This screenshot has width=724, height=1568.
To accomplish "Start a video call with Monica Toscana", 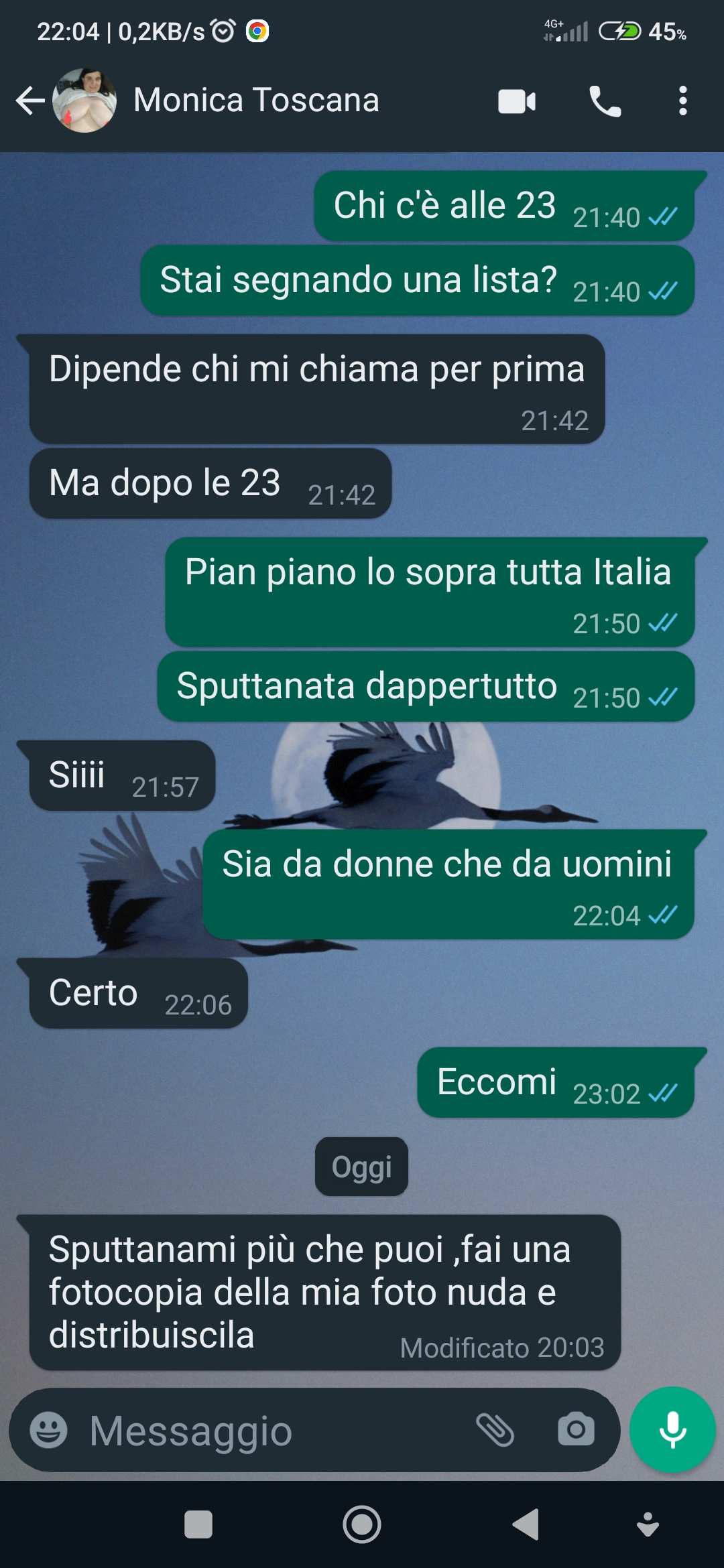I will pos(517,102).
